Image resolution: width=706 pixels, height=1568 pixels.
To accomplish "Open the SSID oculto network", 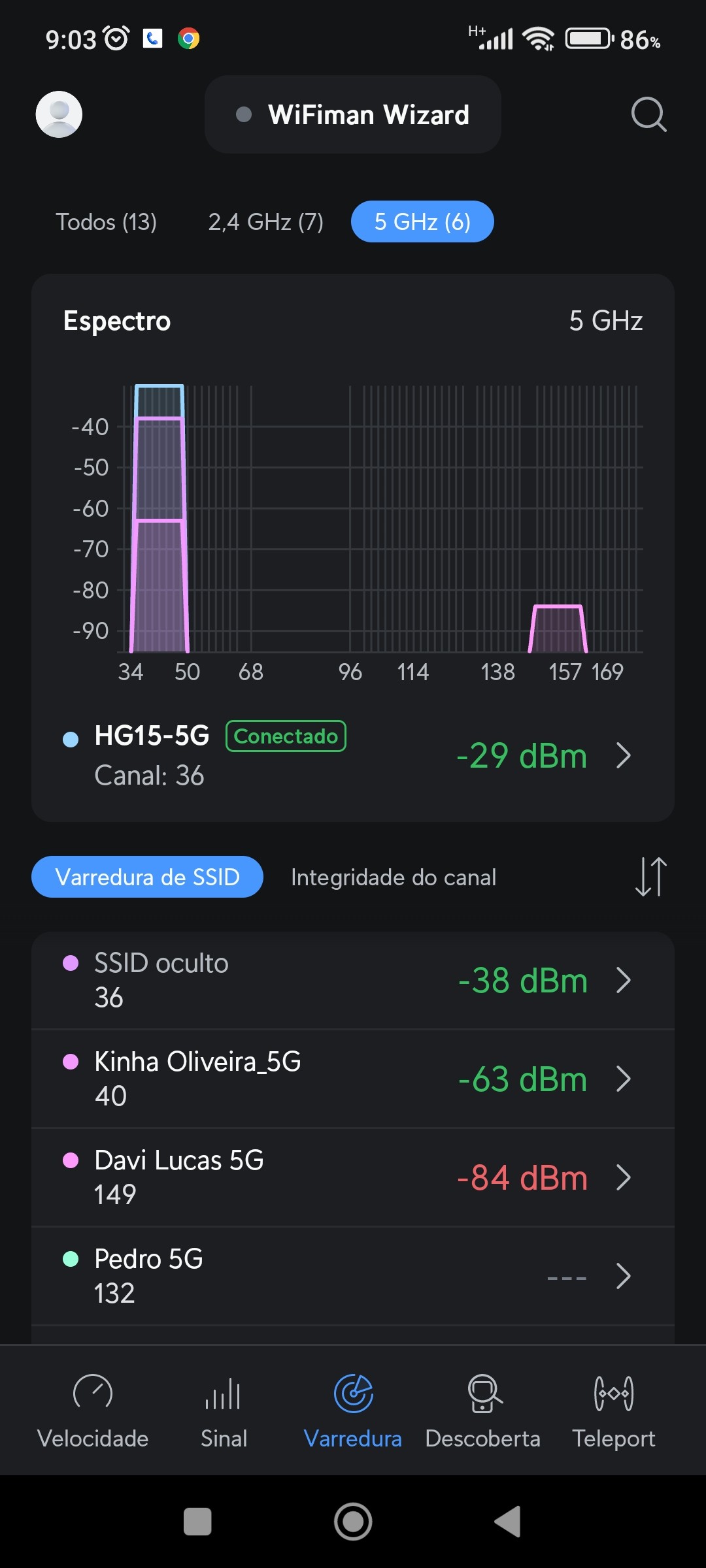I will point(353,980).
